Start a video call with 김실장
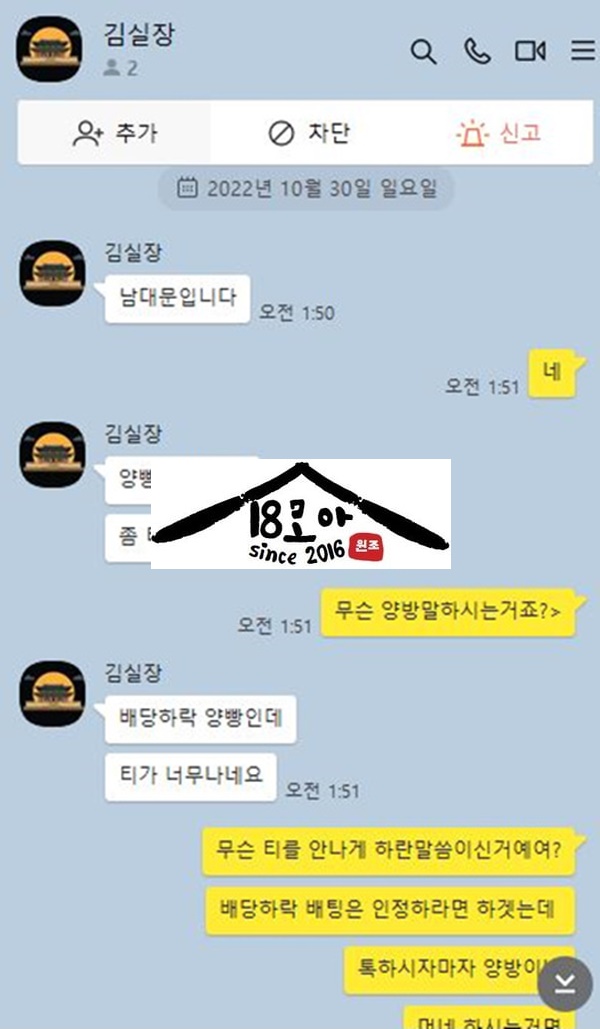Screen dimensions: 600x1029 pos(530,51)
